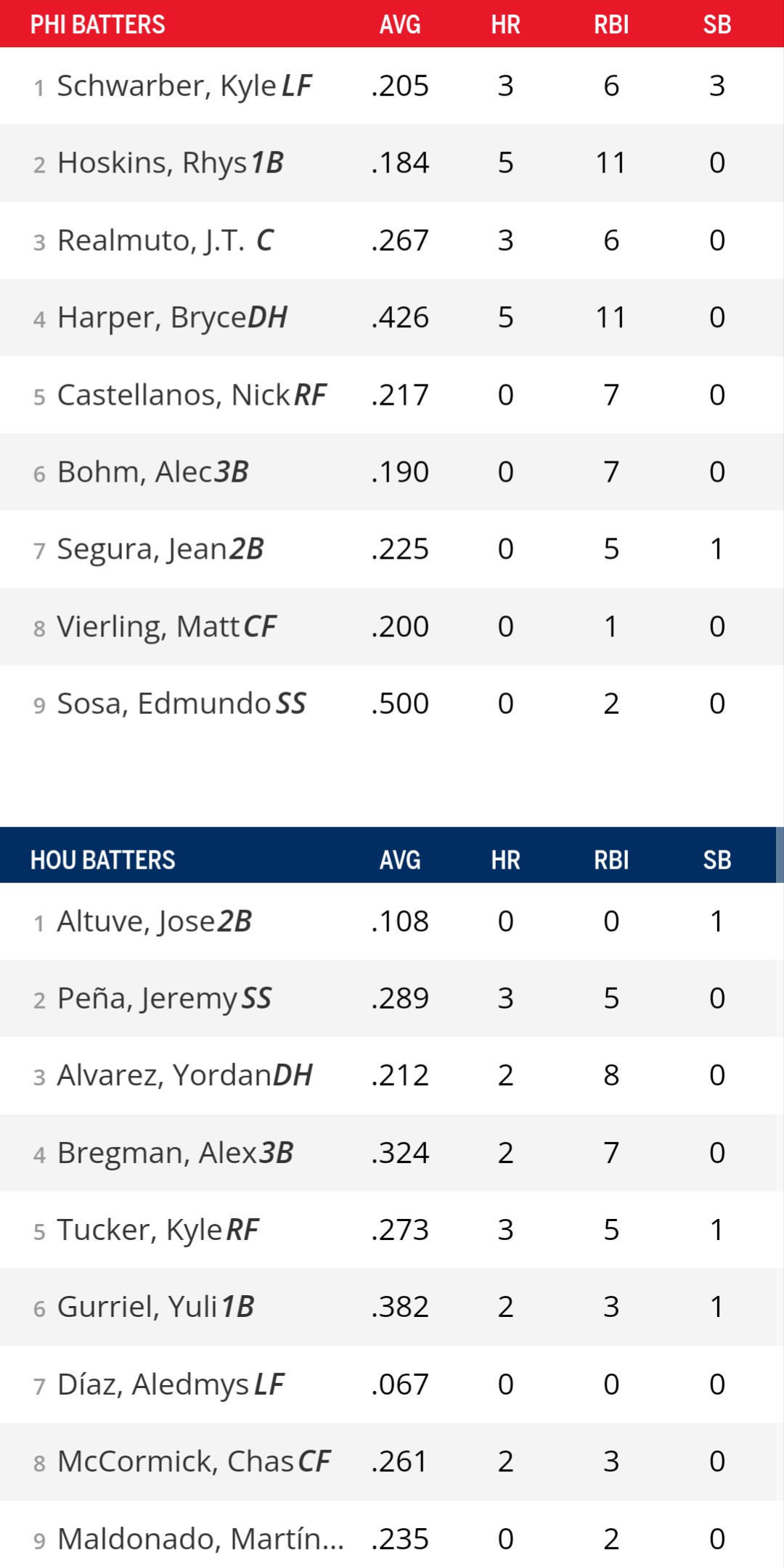Open Rhys Hoskins' player row
This screenshot has height=1568, width=784.
pos(152,163)
